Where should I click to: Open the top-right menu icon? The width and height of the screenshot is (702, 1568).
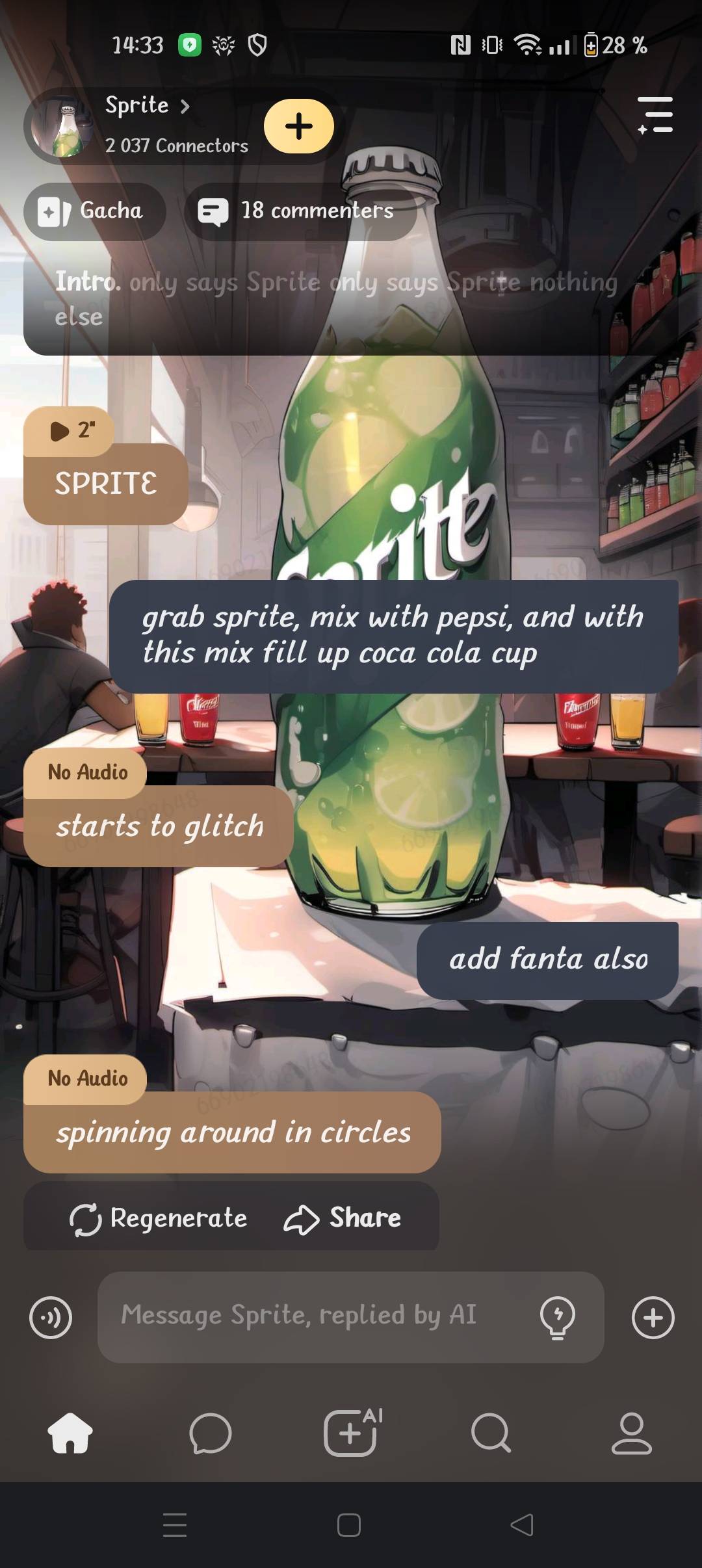[x=655, y=115]
